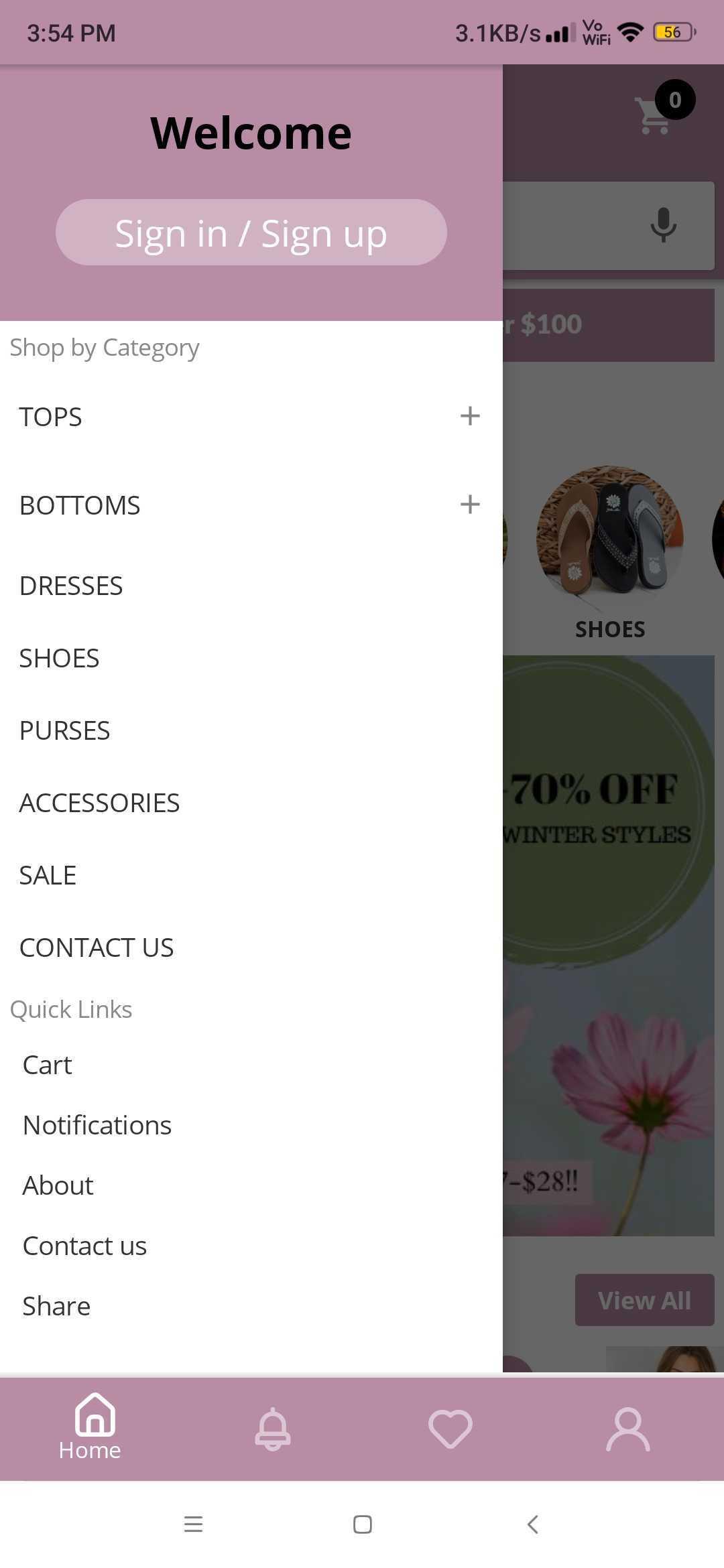
Task: Open the wishlist heart tab
Action: 450,1429
